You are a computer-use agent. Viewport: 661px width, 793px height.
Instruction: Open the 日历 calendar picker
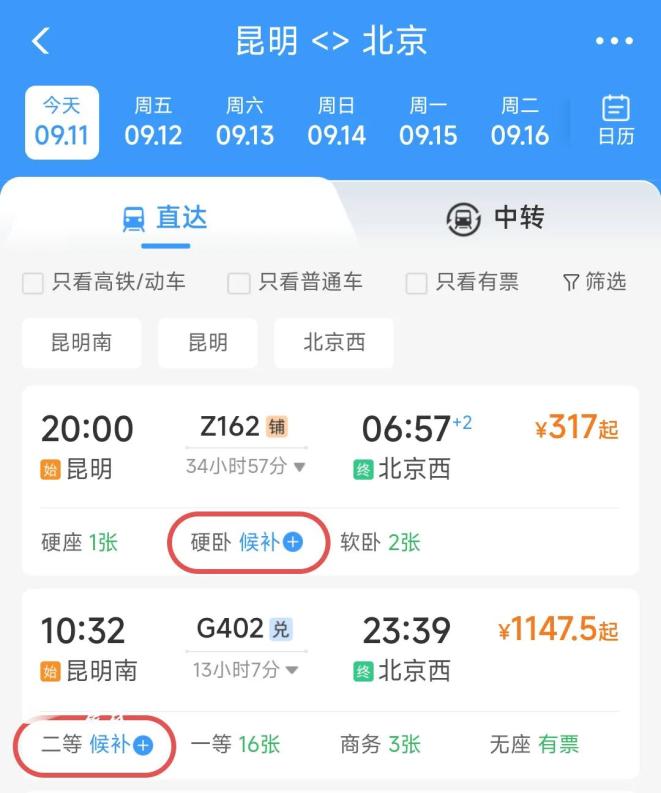point(616,122)
